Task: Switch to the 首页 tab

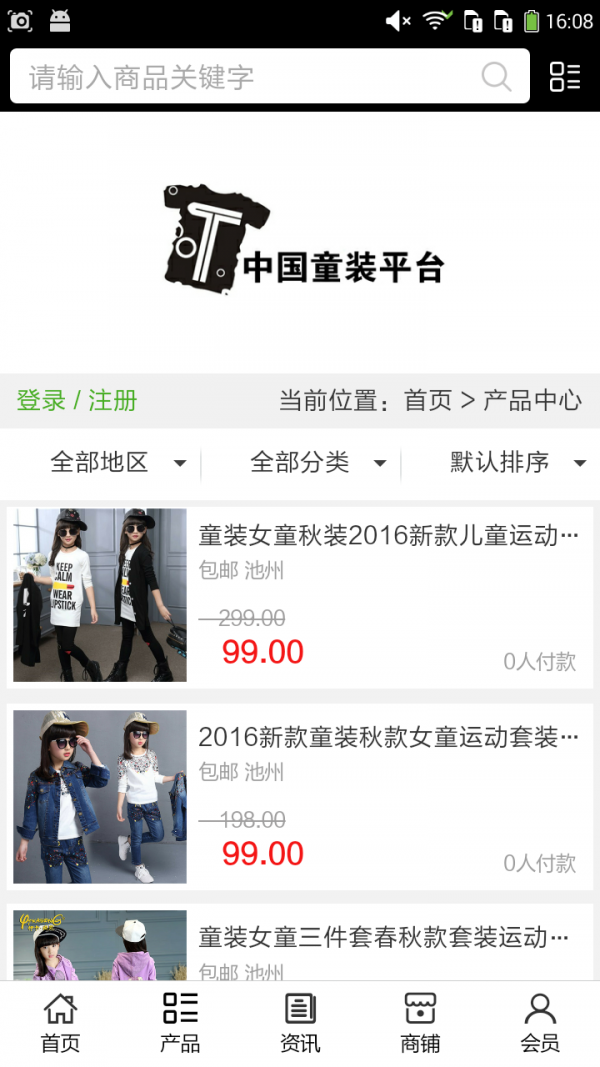Action: pos(60,1023)
